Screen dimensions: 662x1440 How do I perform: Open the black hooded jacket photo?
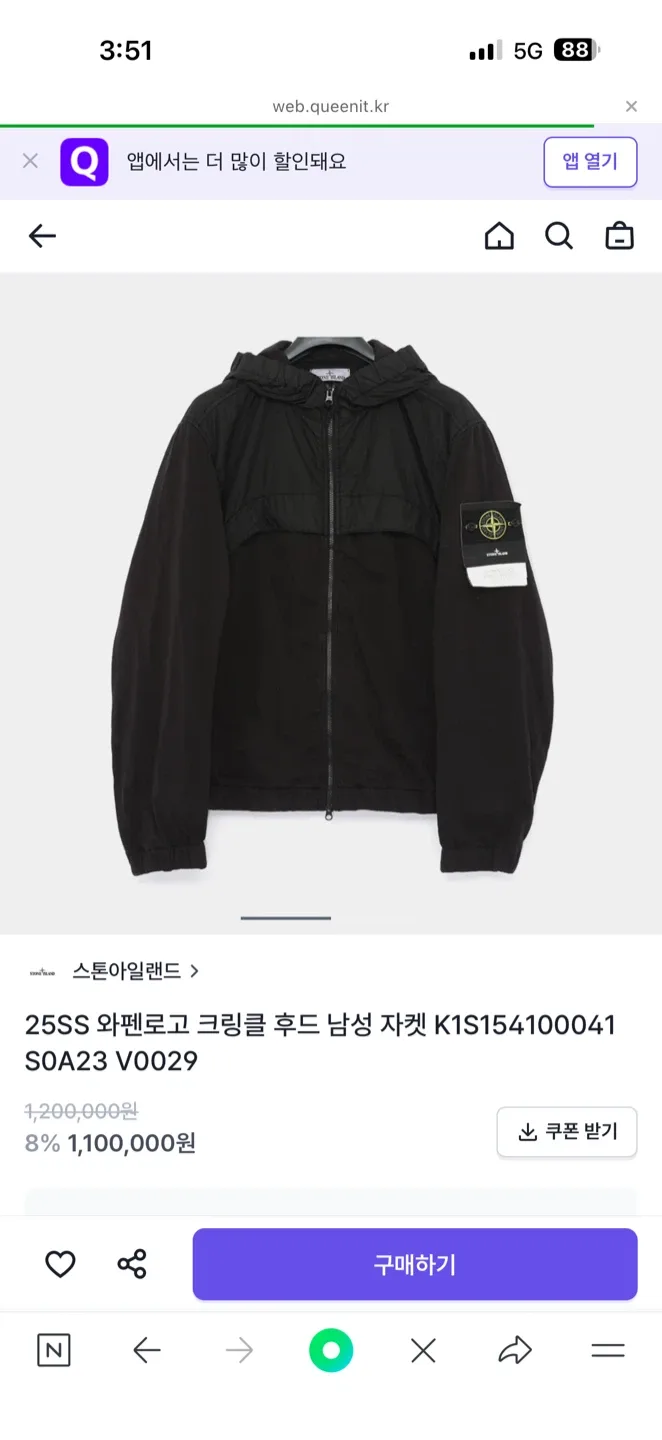pyautogui.click(x=331, y=600)
